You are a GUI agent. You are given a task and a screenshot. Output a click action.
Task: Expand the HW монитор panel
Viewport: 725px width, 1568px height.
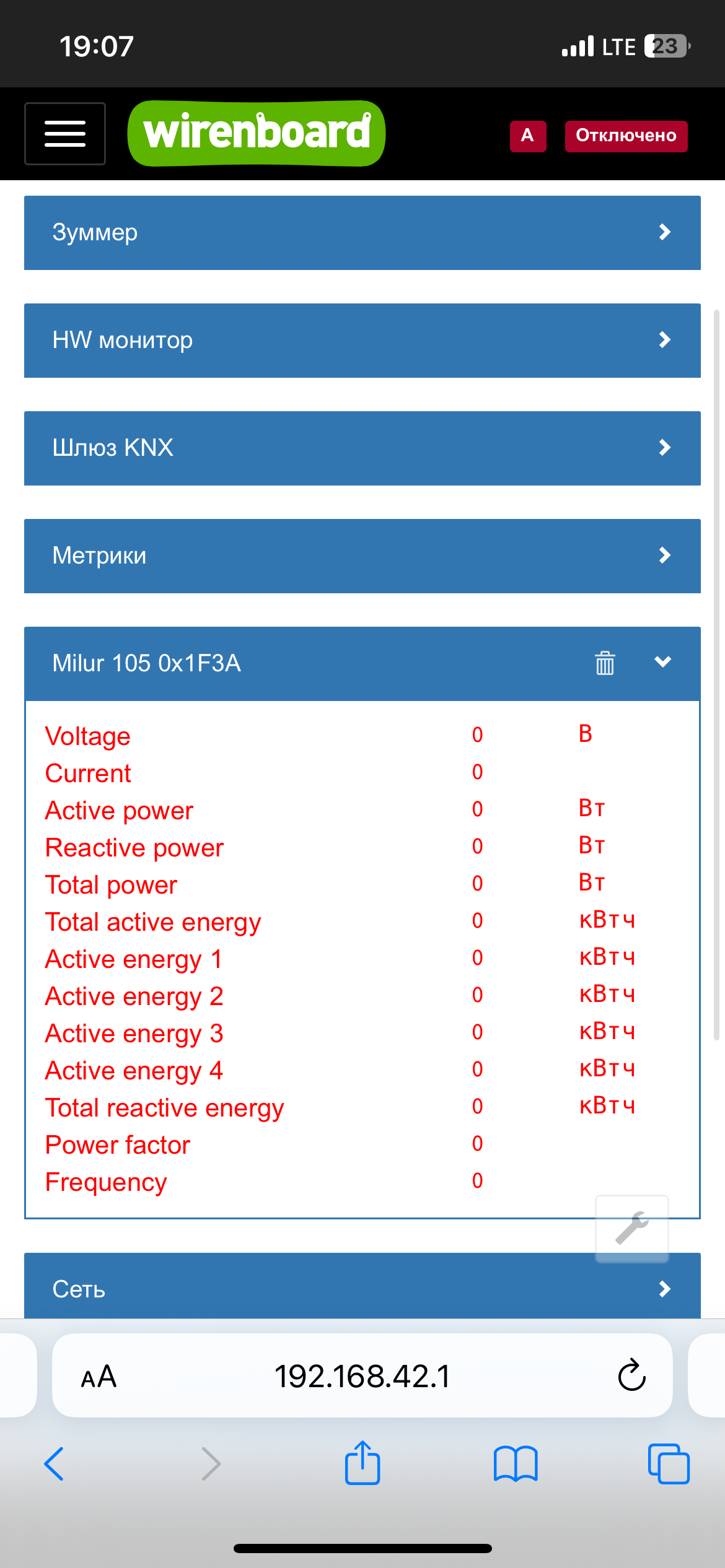[x=362, y=341]
